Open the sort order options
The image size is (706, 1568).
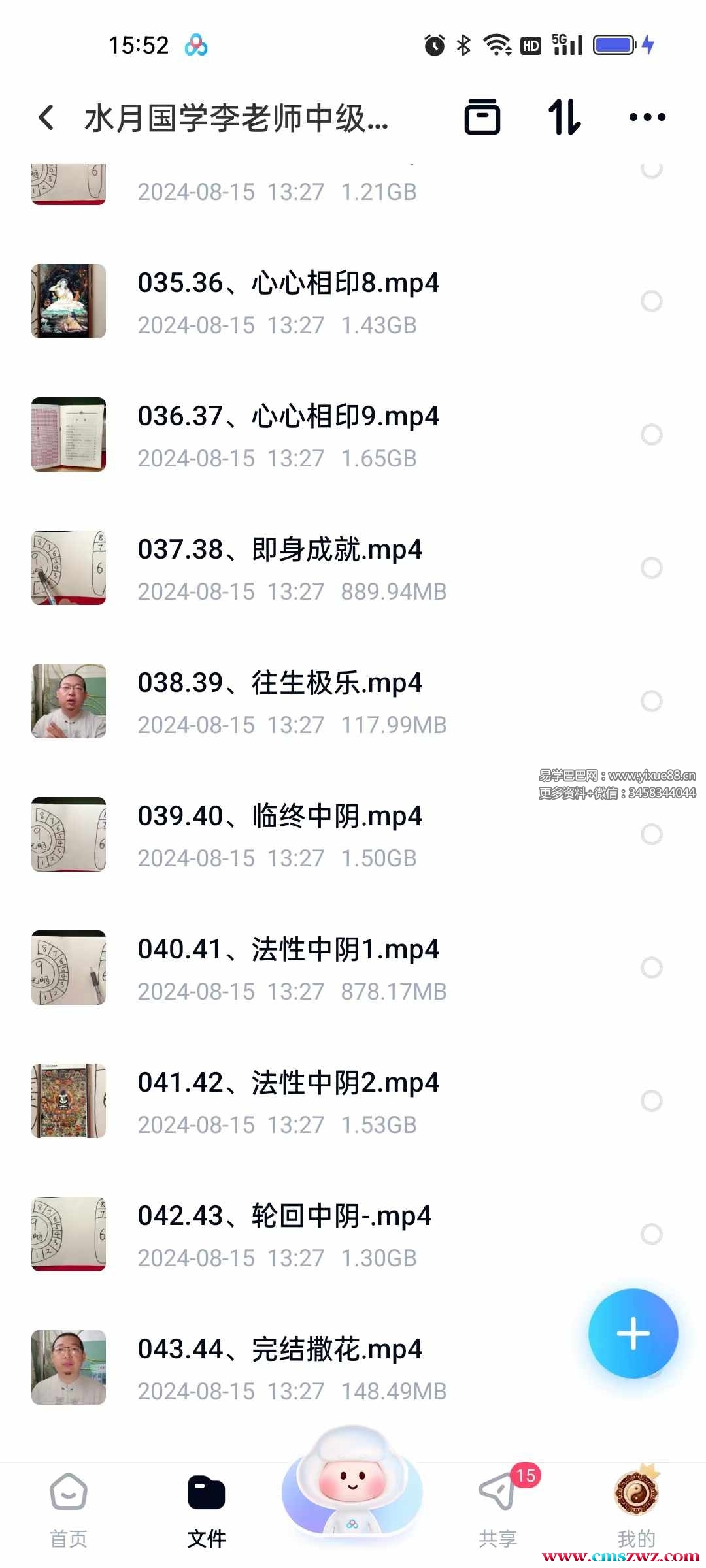(564, 118)
